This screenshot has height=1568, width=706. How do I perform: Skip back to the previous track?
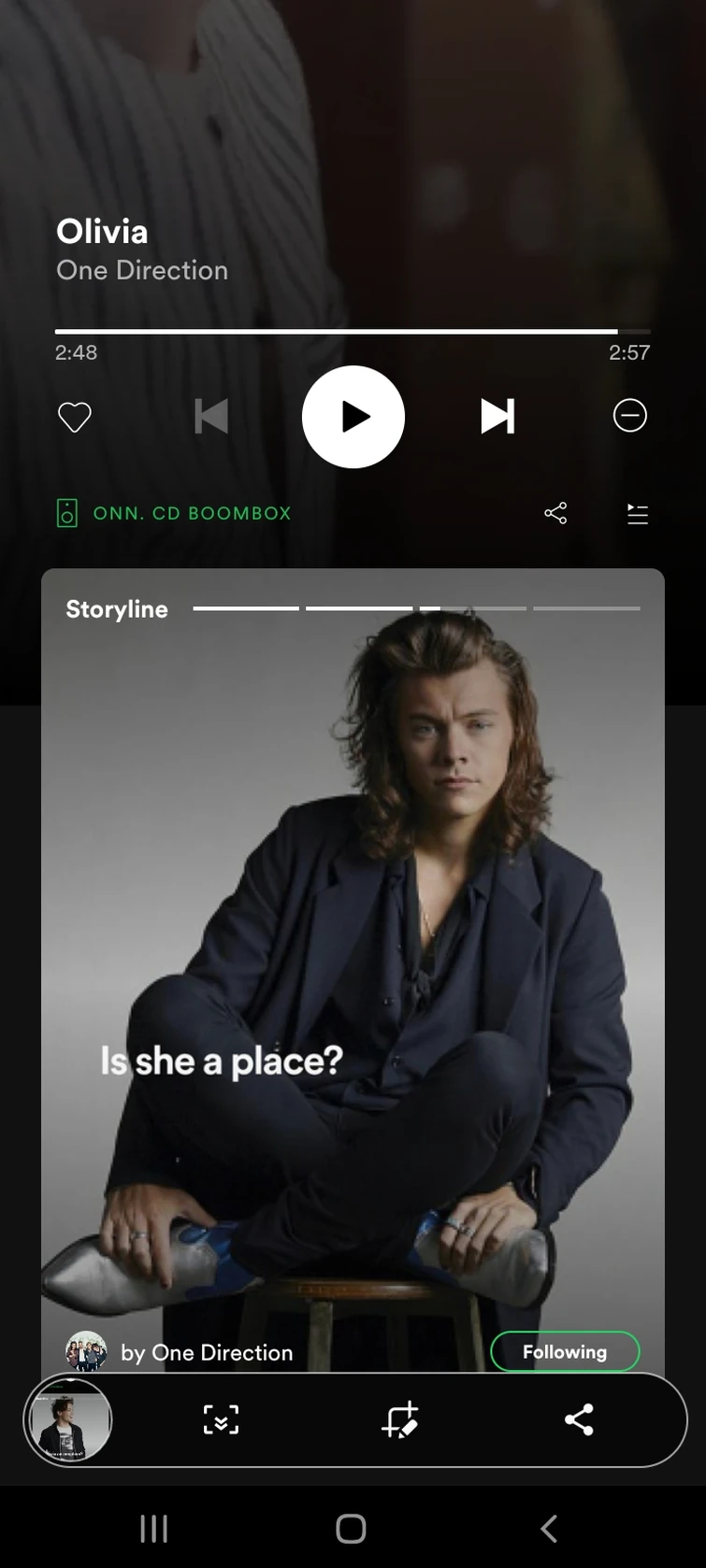[211, 417]
